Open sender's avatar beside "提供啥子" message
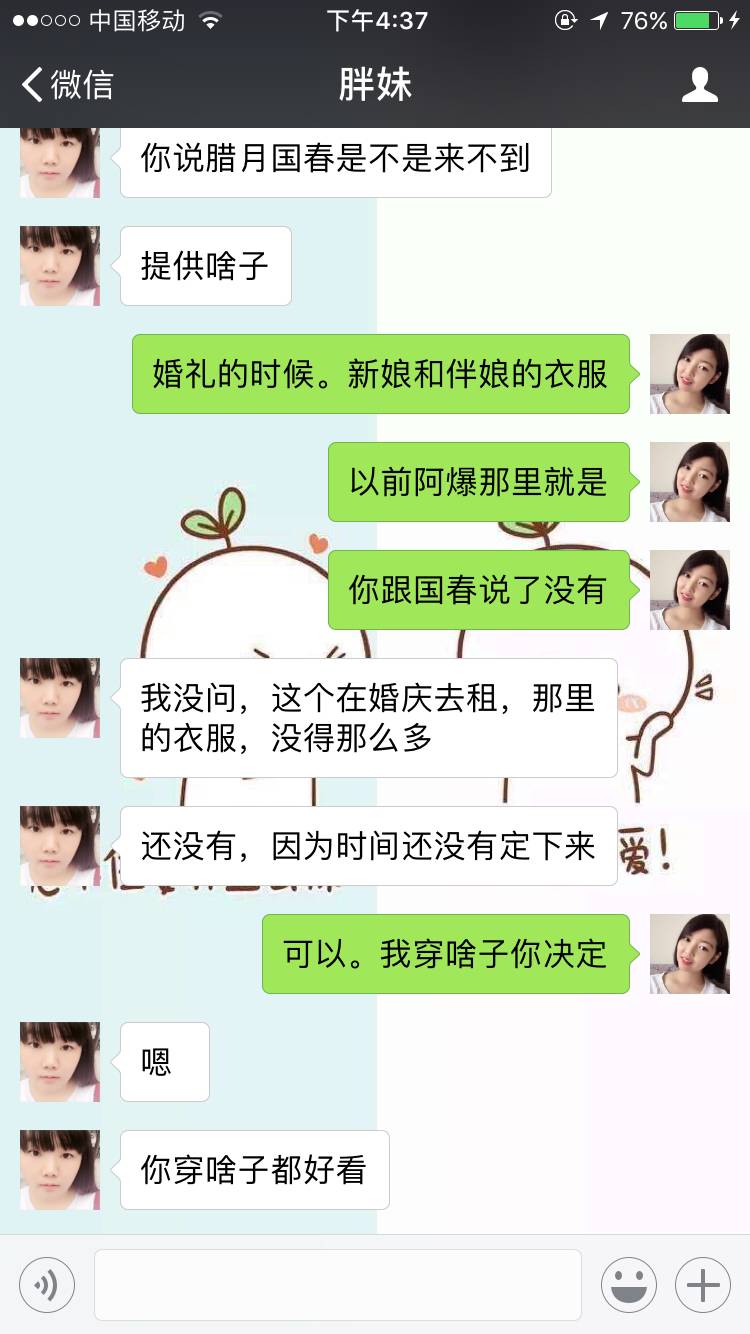Viewport: 750px width, 1334px height. [60, 266]
